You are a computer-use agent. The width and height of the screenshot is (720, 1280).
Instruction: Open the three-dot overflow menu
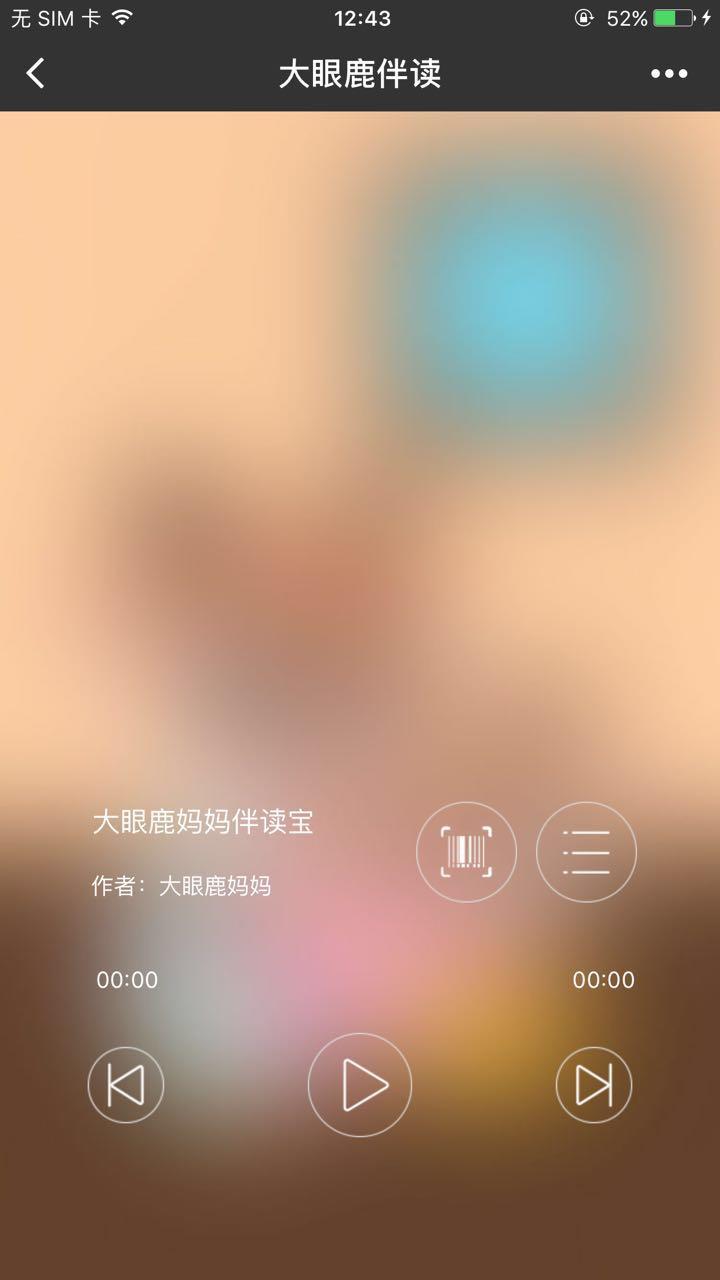point(669,73)
